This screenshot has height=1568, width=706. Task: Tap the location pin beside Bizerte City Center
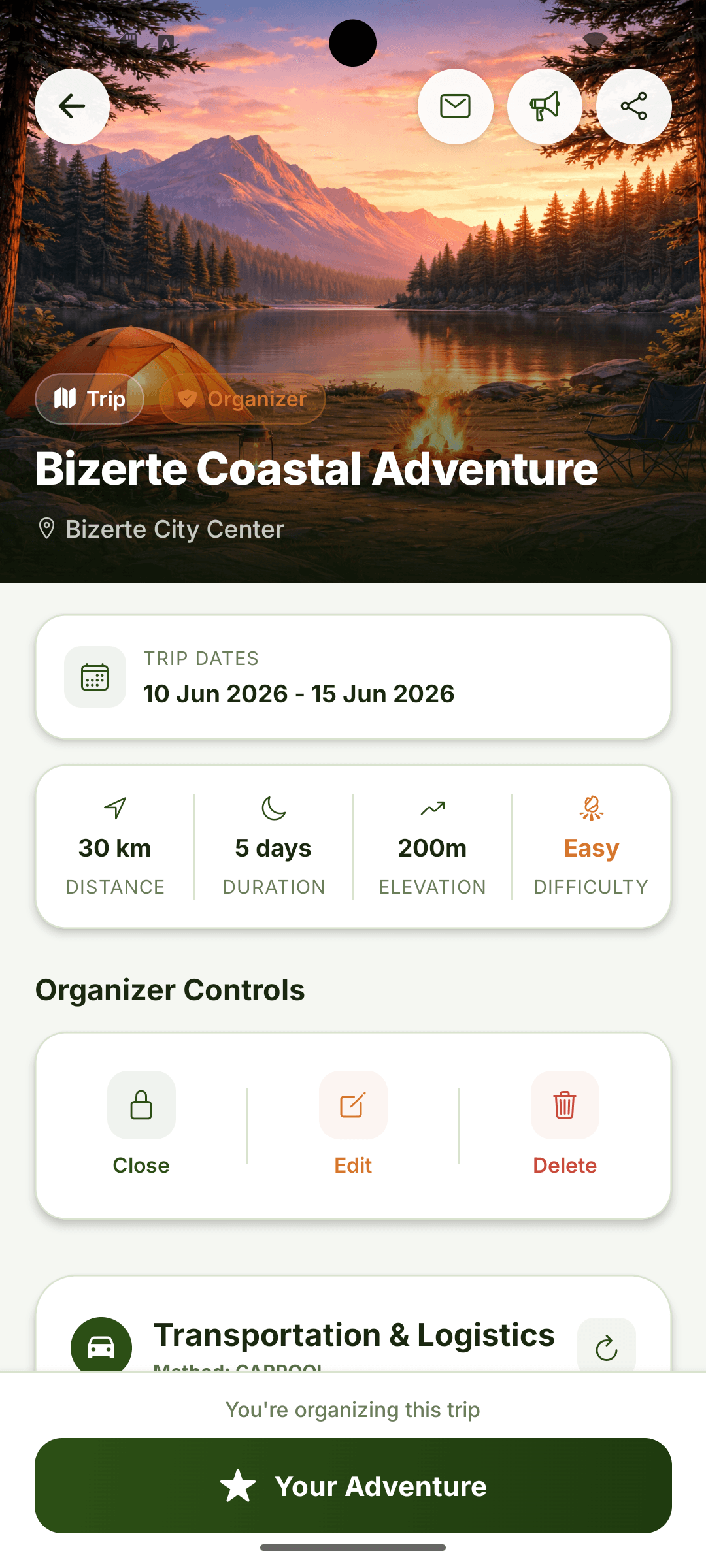click(x=48, y=529)
